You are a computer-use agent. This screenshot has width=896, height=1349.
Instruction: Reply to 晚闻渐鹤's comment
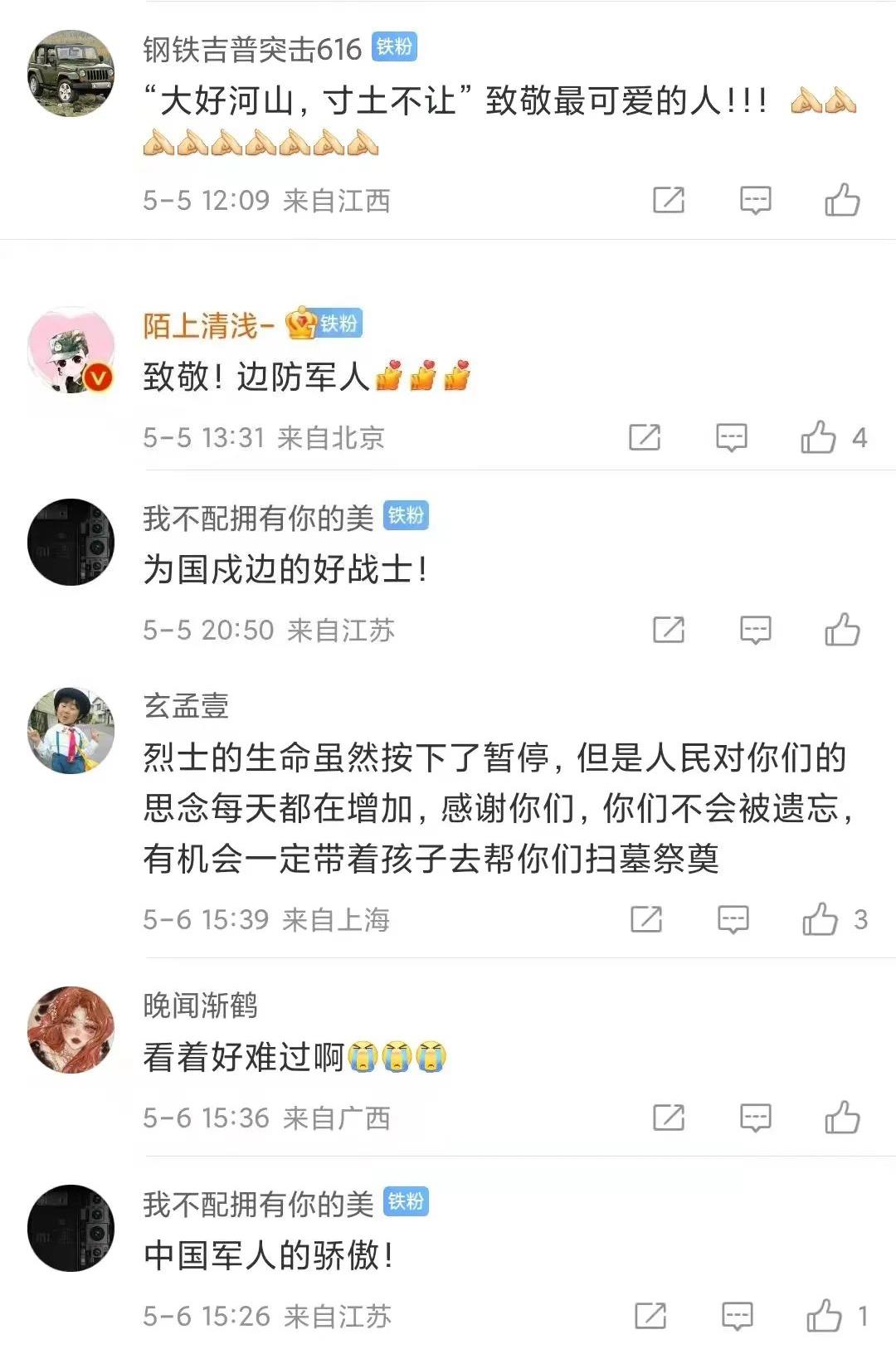pos(755,1118)
